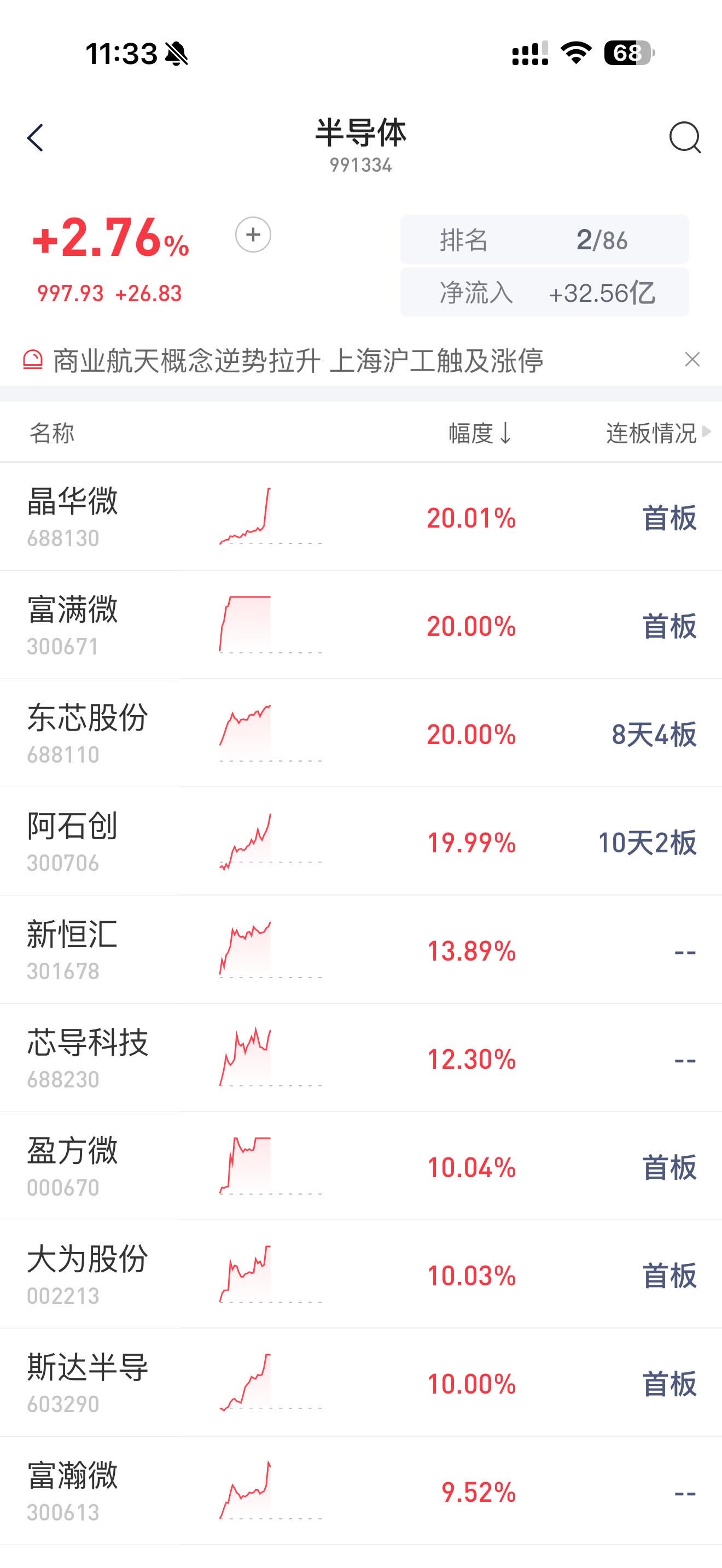Viewport: 722px width, 1568px height.
Task: Add 半导体 sector to watchlist with plus icon
Action: point(253,235)
